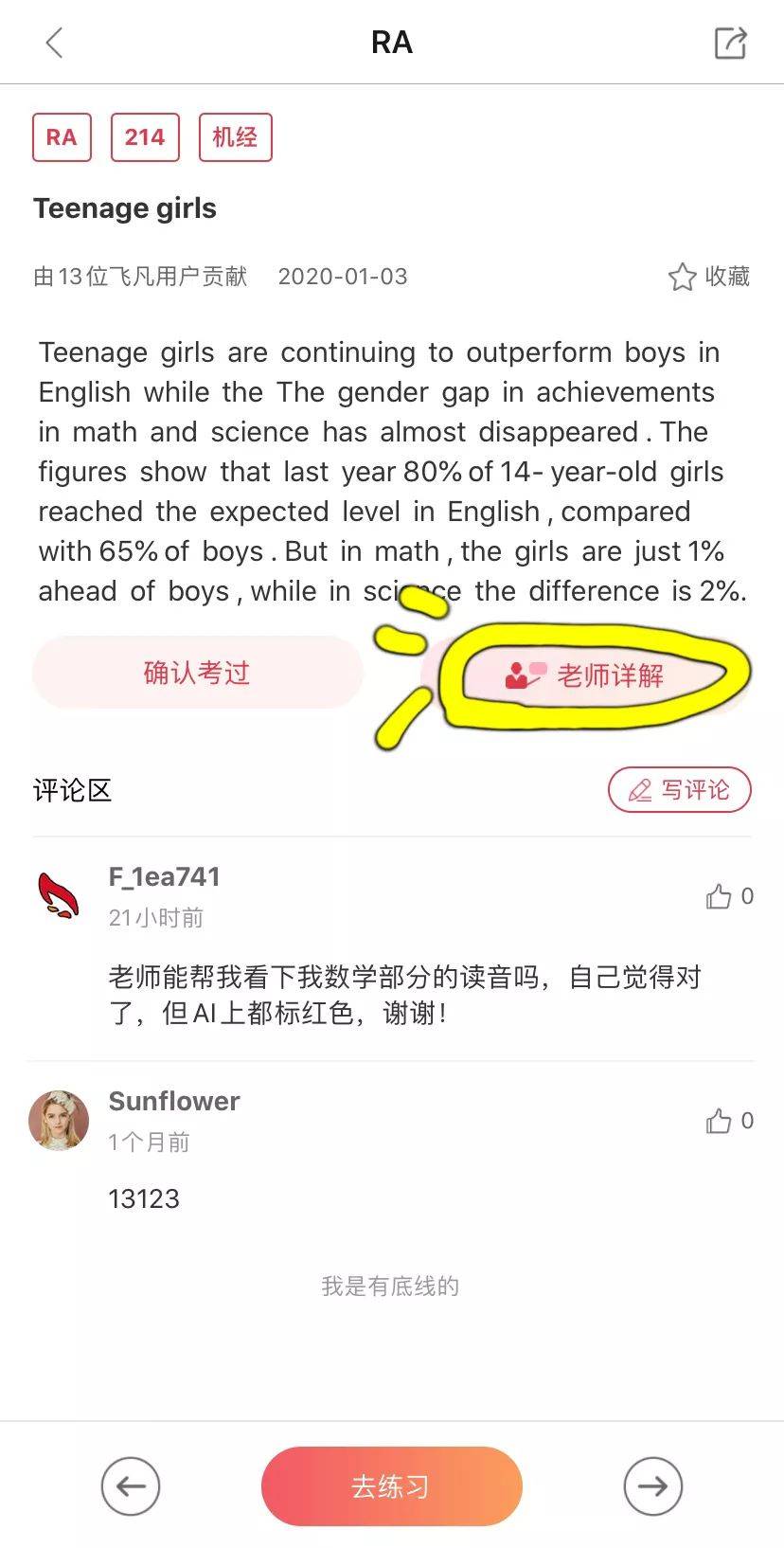784x1548 pixels.
Task: Go back using the top arrow
Action: (54, 43)
